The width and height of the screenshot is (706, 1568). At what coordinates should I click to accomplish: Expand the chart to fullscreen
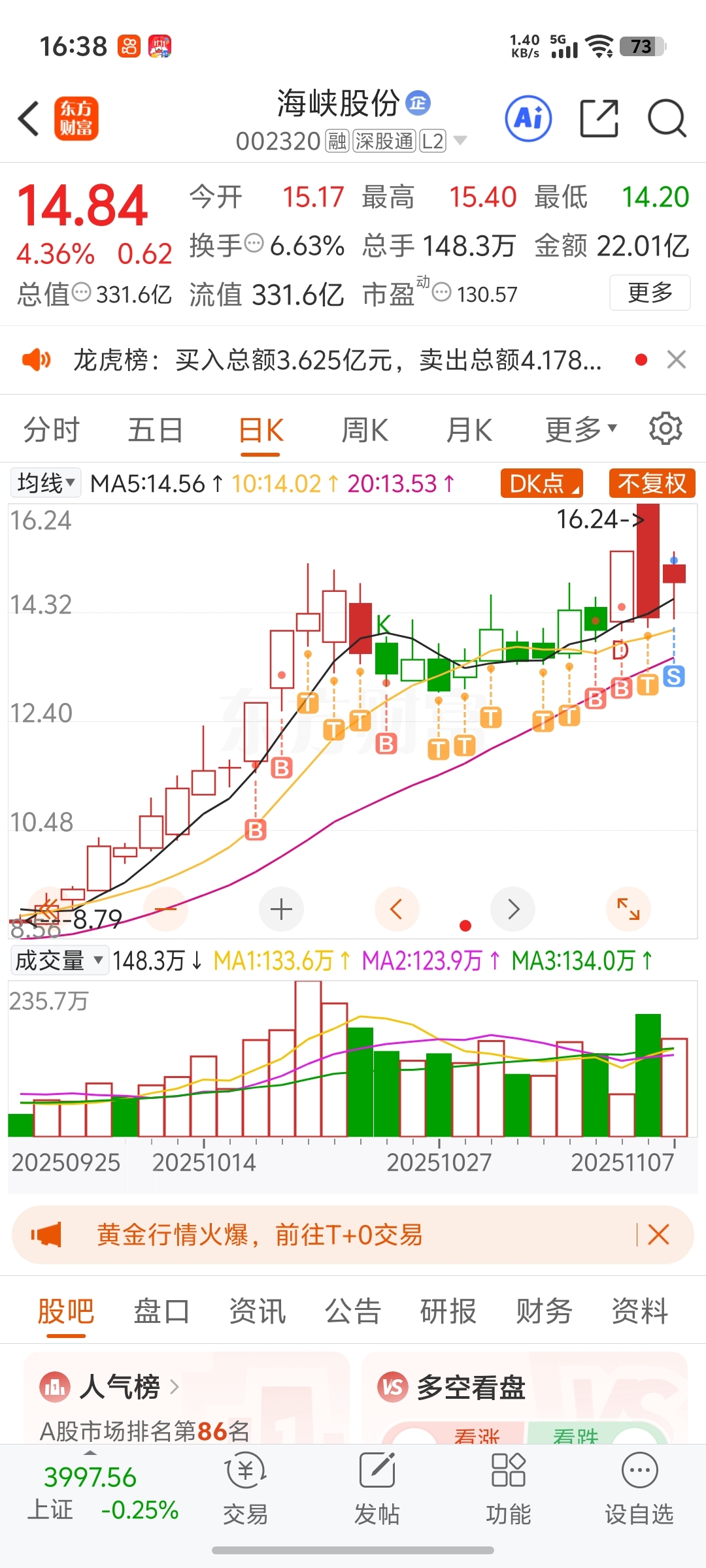[x=628, y=909]
